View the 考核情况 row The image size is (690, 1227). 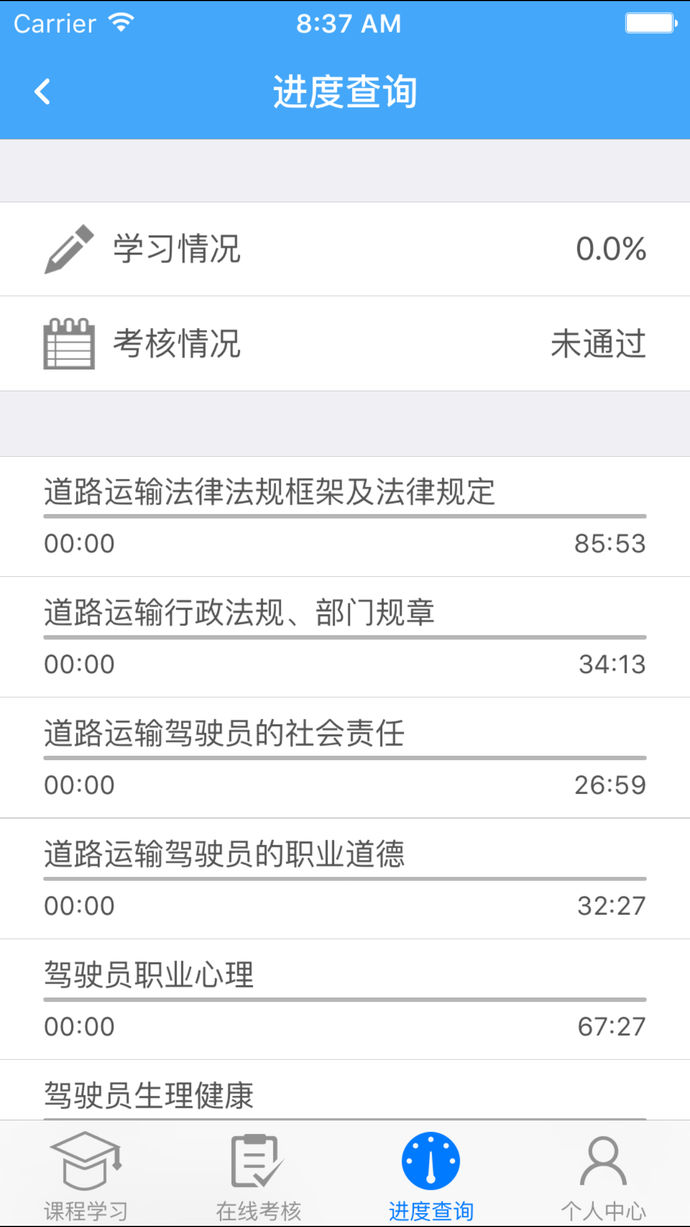click(x=345, y=344)
